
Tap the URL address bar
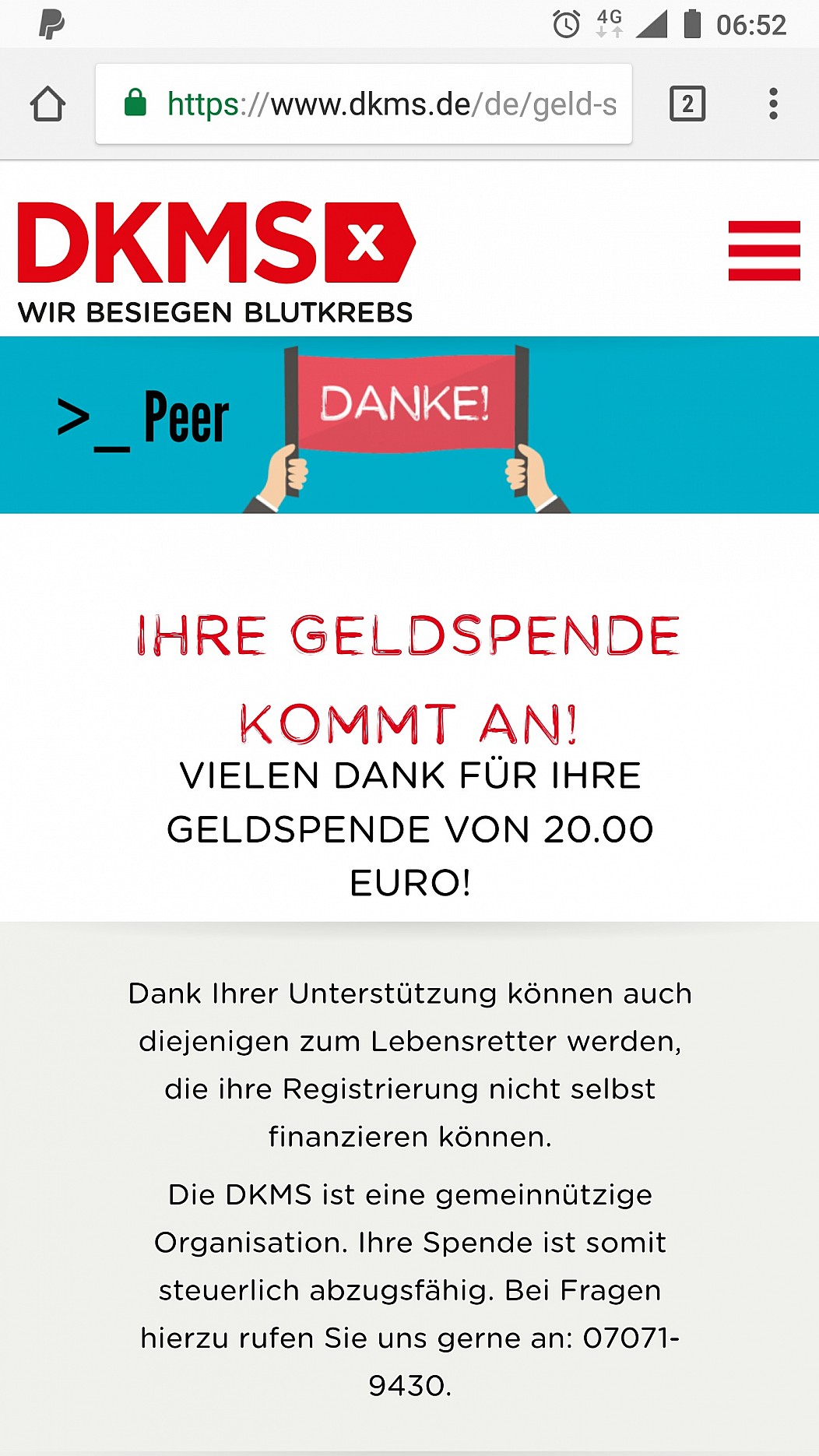coord(364,104)
